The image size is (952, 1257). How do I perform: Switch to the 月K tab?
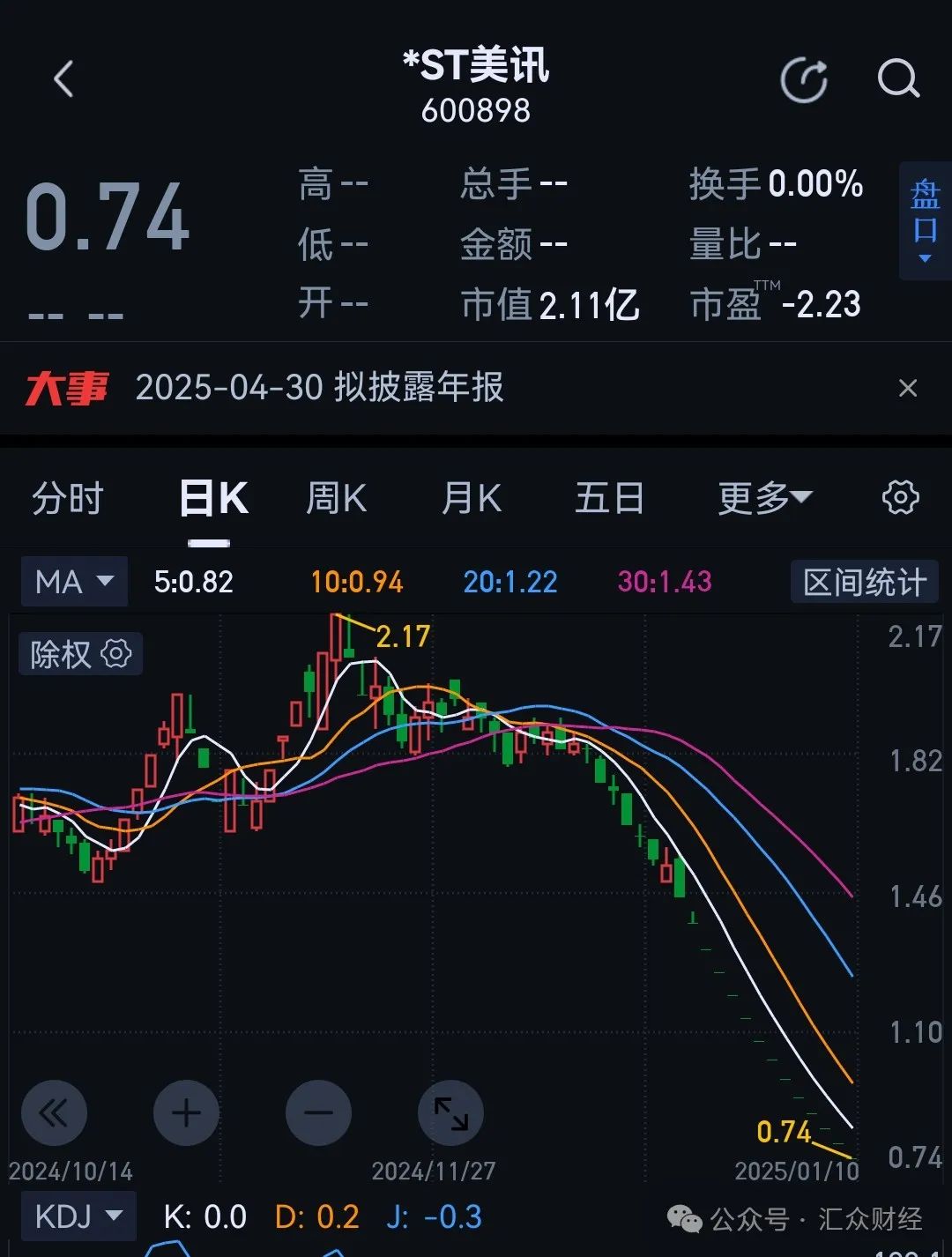[471, 499]
